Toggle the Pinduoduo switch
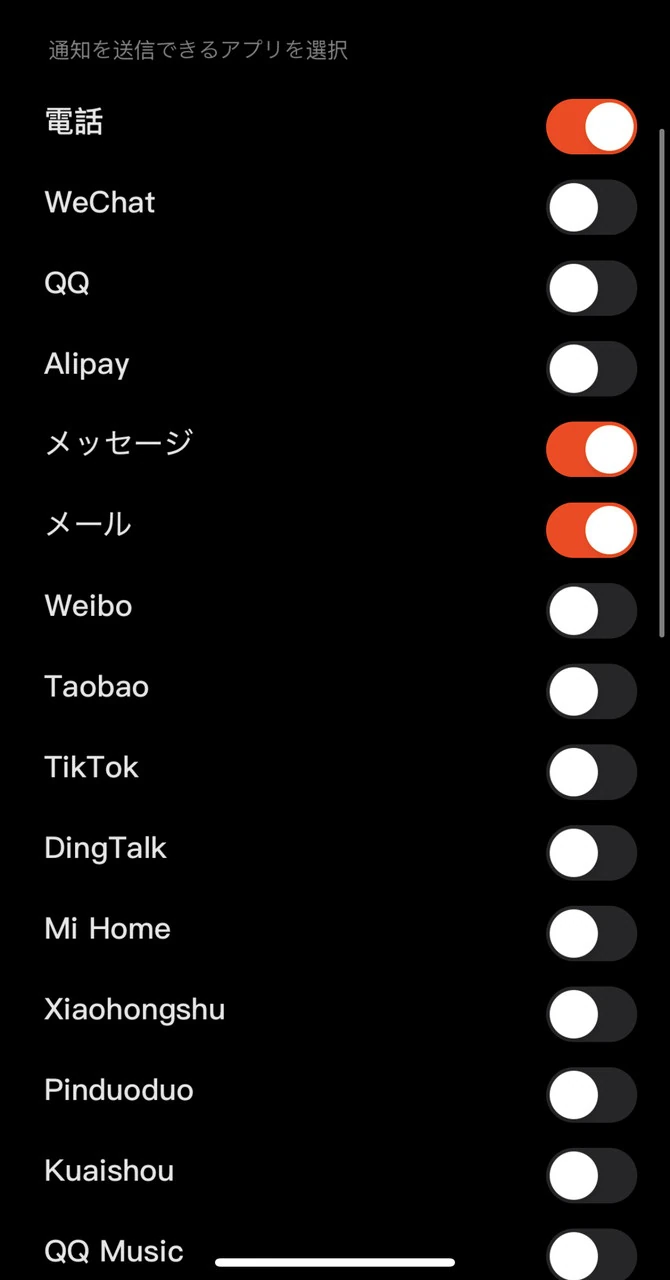 click(x=591, y=1095)
